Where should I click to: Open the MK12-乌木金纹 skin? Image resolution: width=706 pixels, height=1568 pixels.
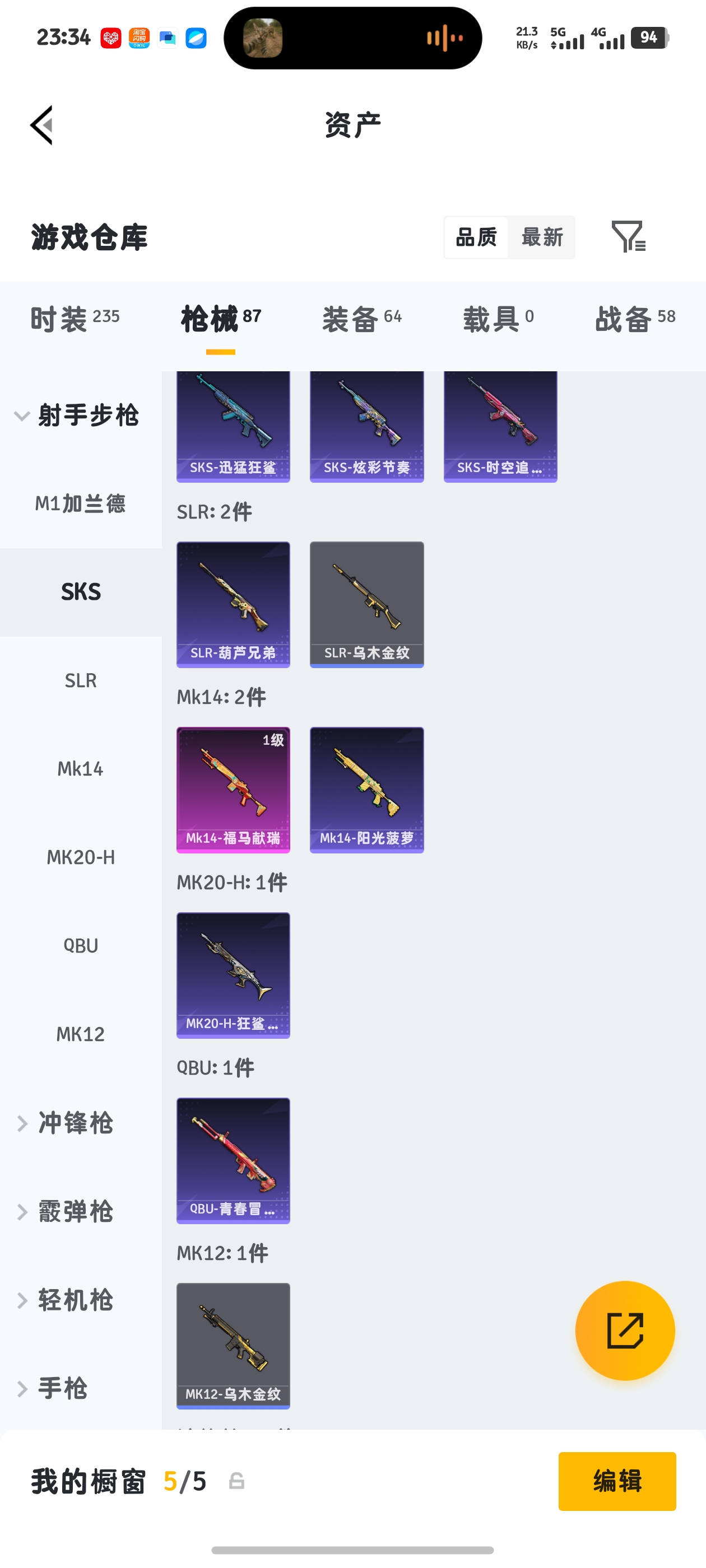(x=233, y=1345)
